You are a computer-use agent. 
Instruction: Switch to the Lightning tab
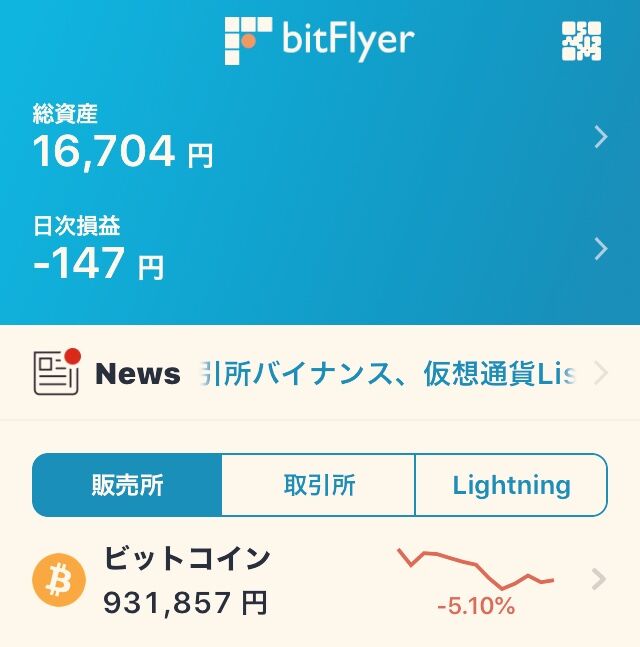[x=511, y=486]
